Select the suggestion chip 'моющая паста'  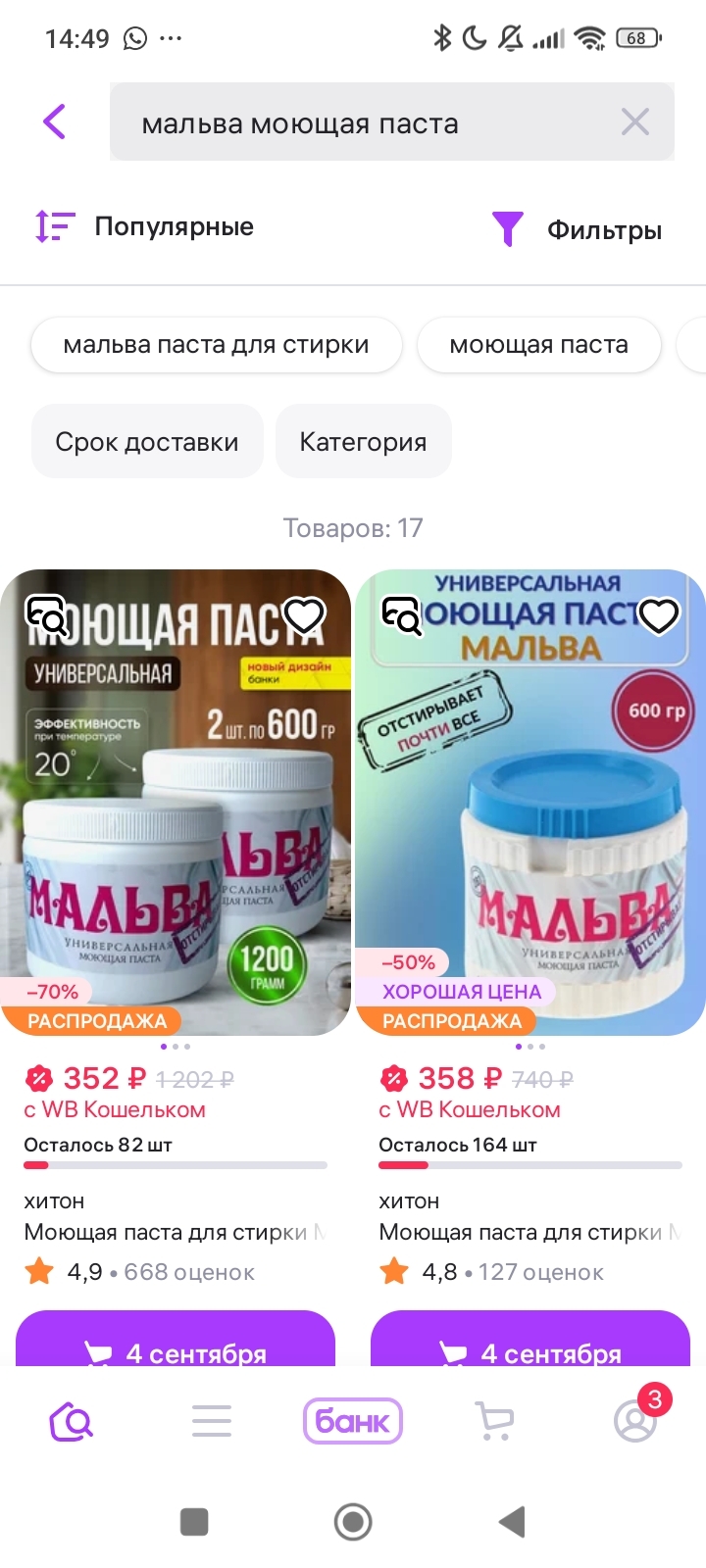coord(538,345)
